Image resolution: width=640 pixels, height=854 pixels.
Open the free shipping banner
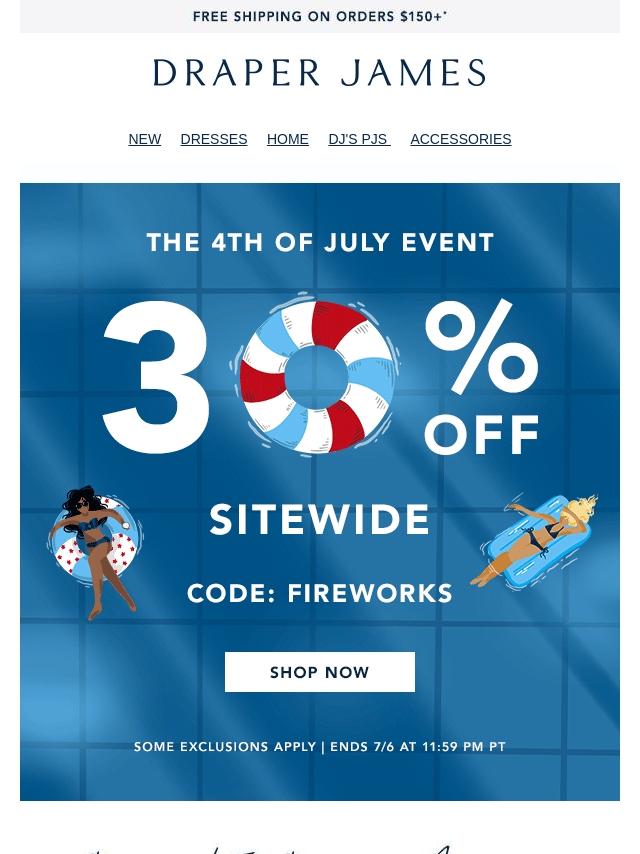point(319,16)
